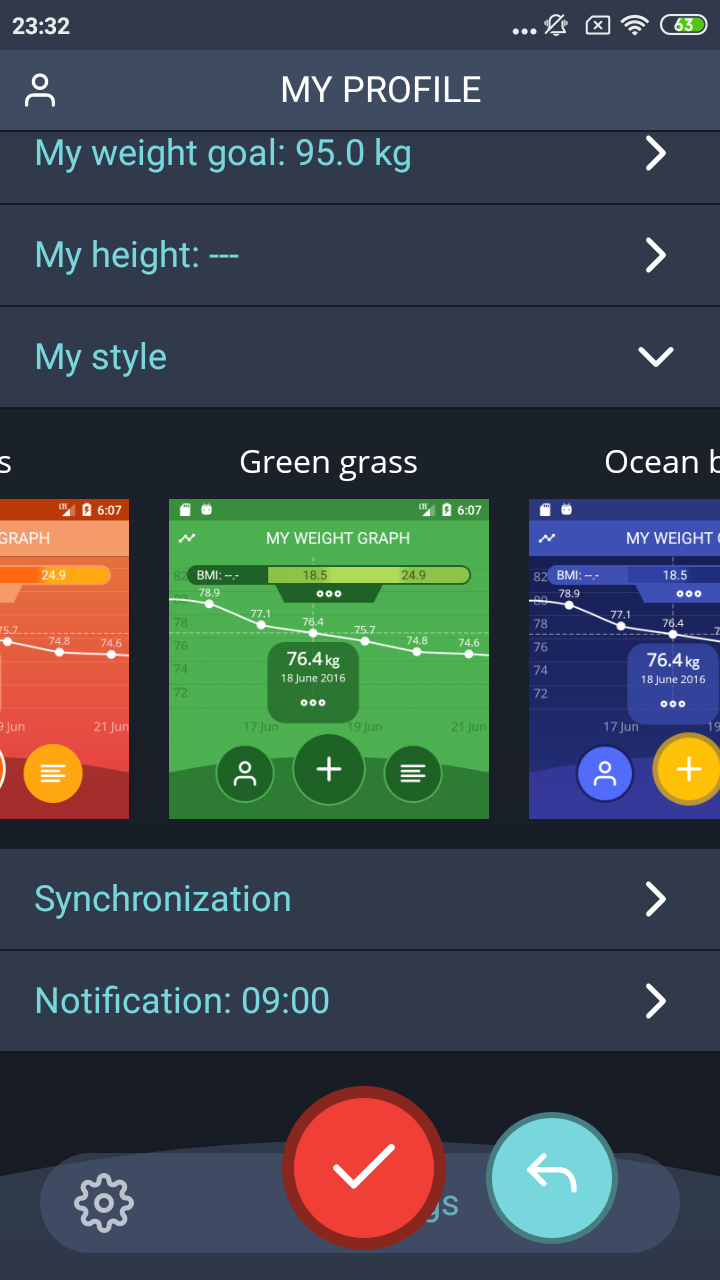The image size is (720, 1280).
Task: Choose the Ocean blue theme preview
Action: [624, 659]
